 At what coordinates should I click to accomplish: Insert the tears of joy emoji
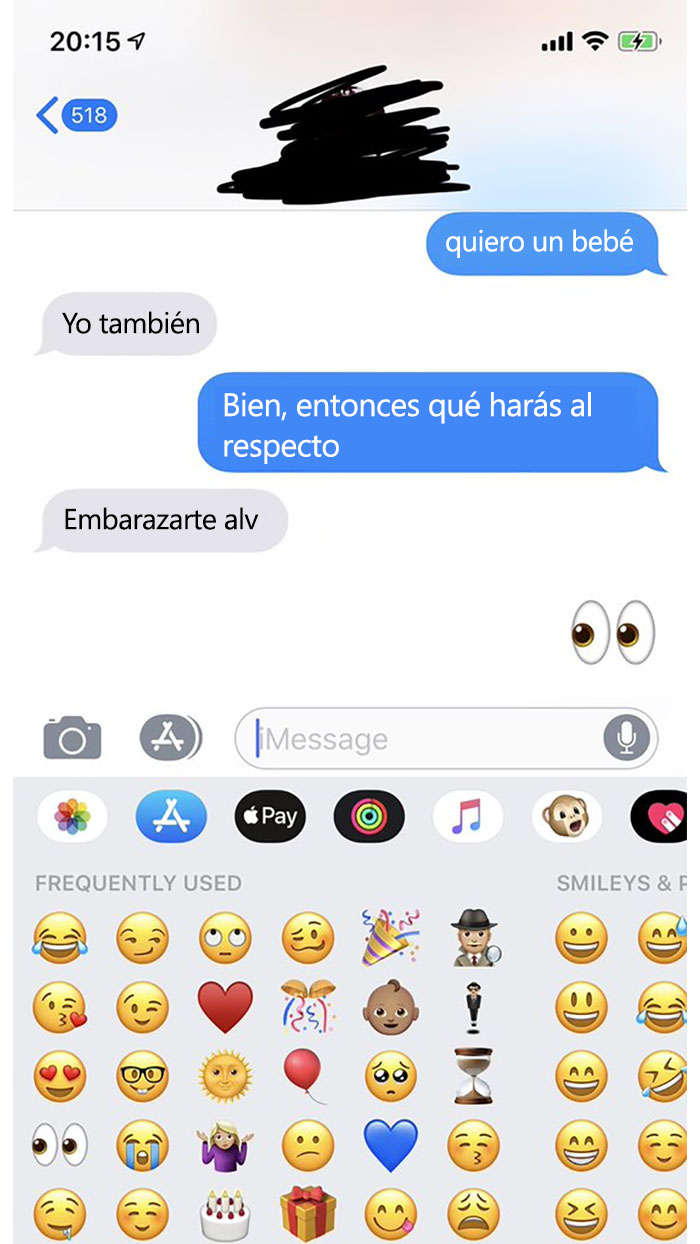[x=60, y=937]
